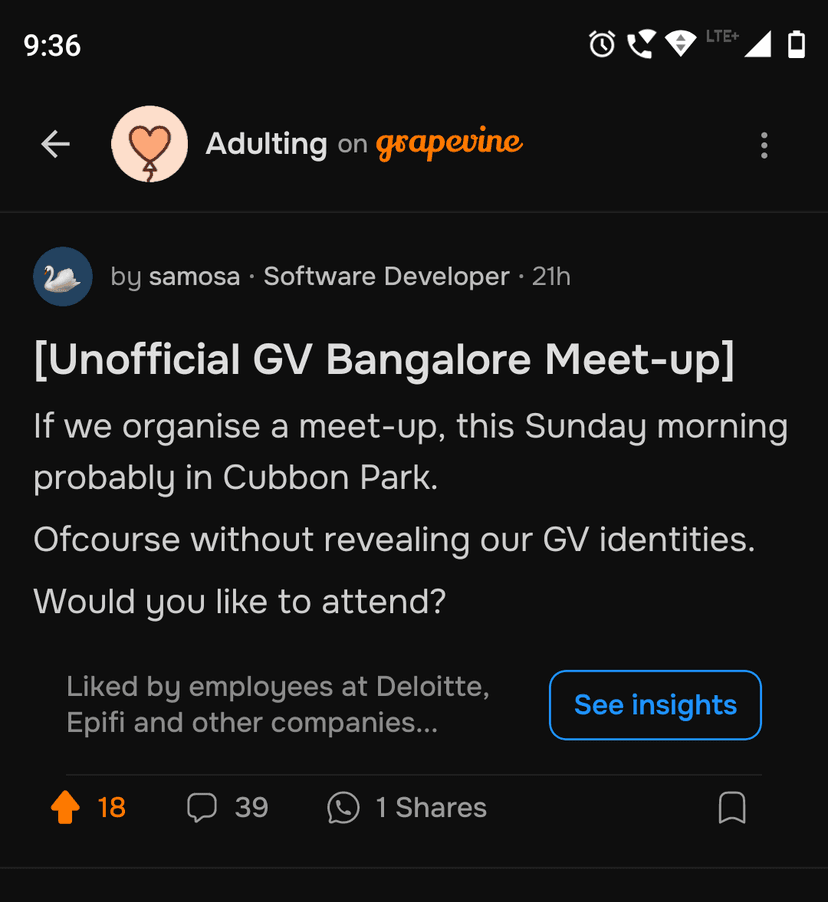The height and width of the screenshot is (902, 828).
Task: Select the Adulting community name
Action: point(266,143)
